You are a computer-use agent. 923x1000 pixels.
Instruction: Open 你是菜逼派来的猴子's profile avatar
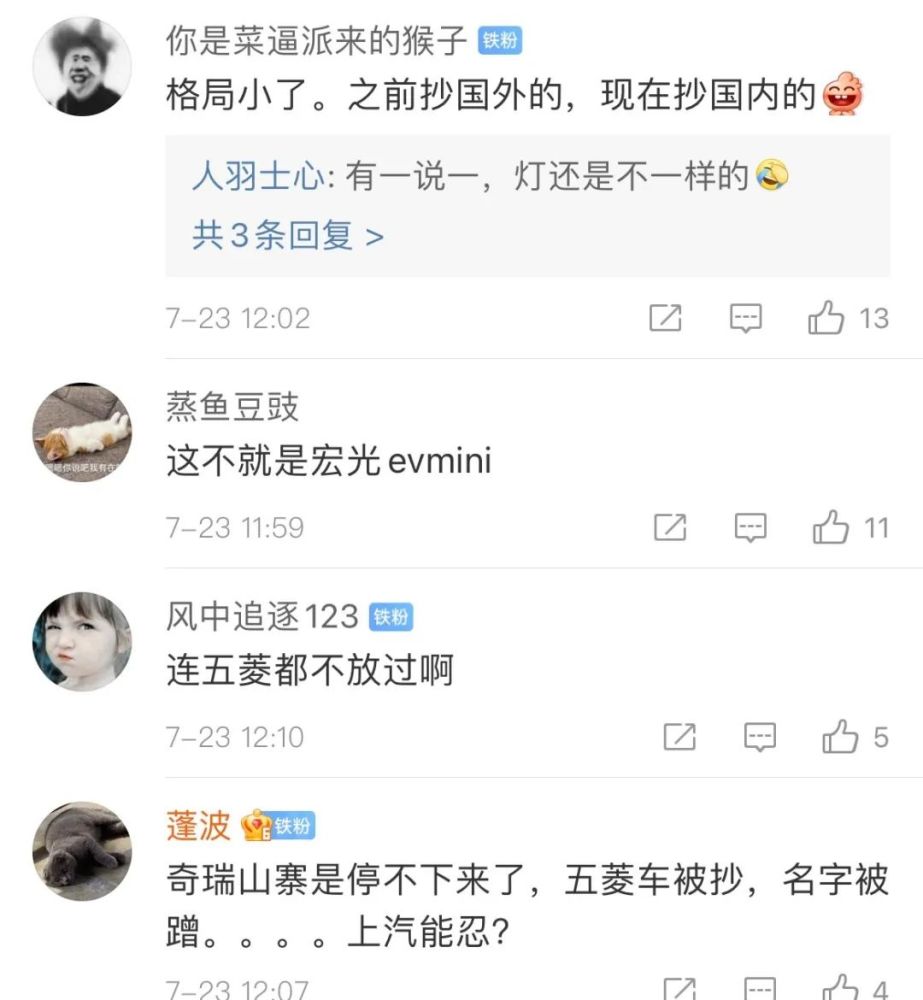[82, 67]
